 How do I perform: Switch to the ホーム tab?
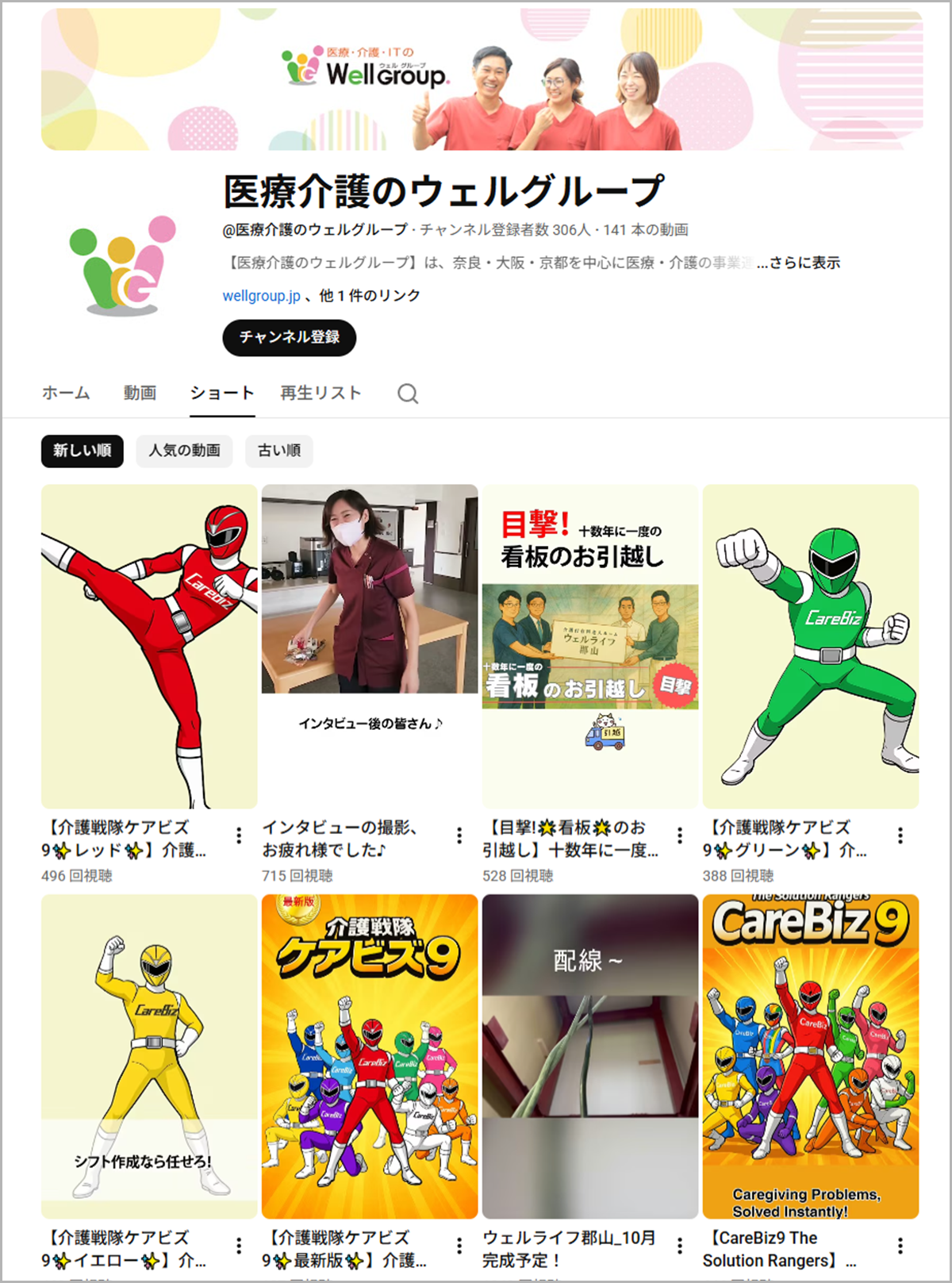point(66,393)
